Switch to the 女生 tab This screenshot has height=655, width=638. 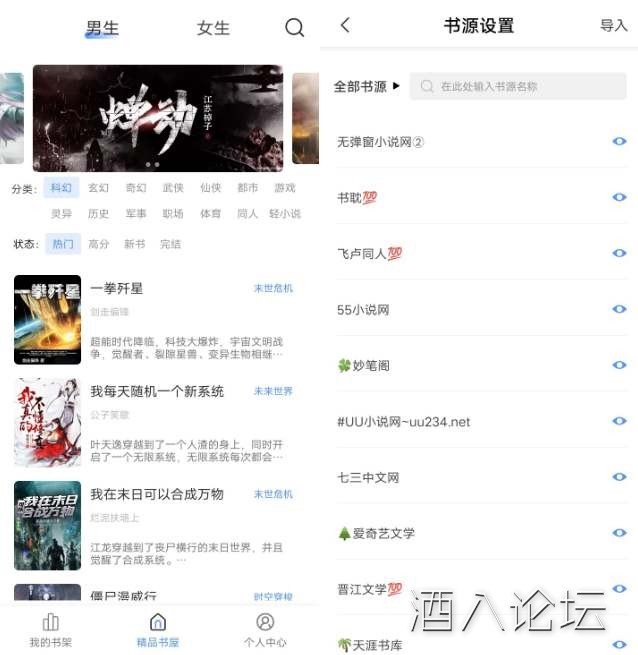(x=213, y=28)
